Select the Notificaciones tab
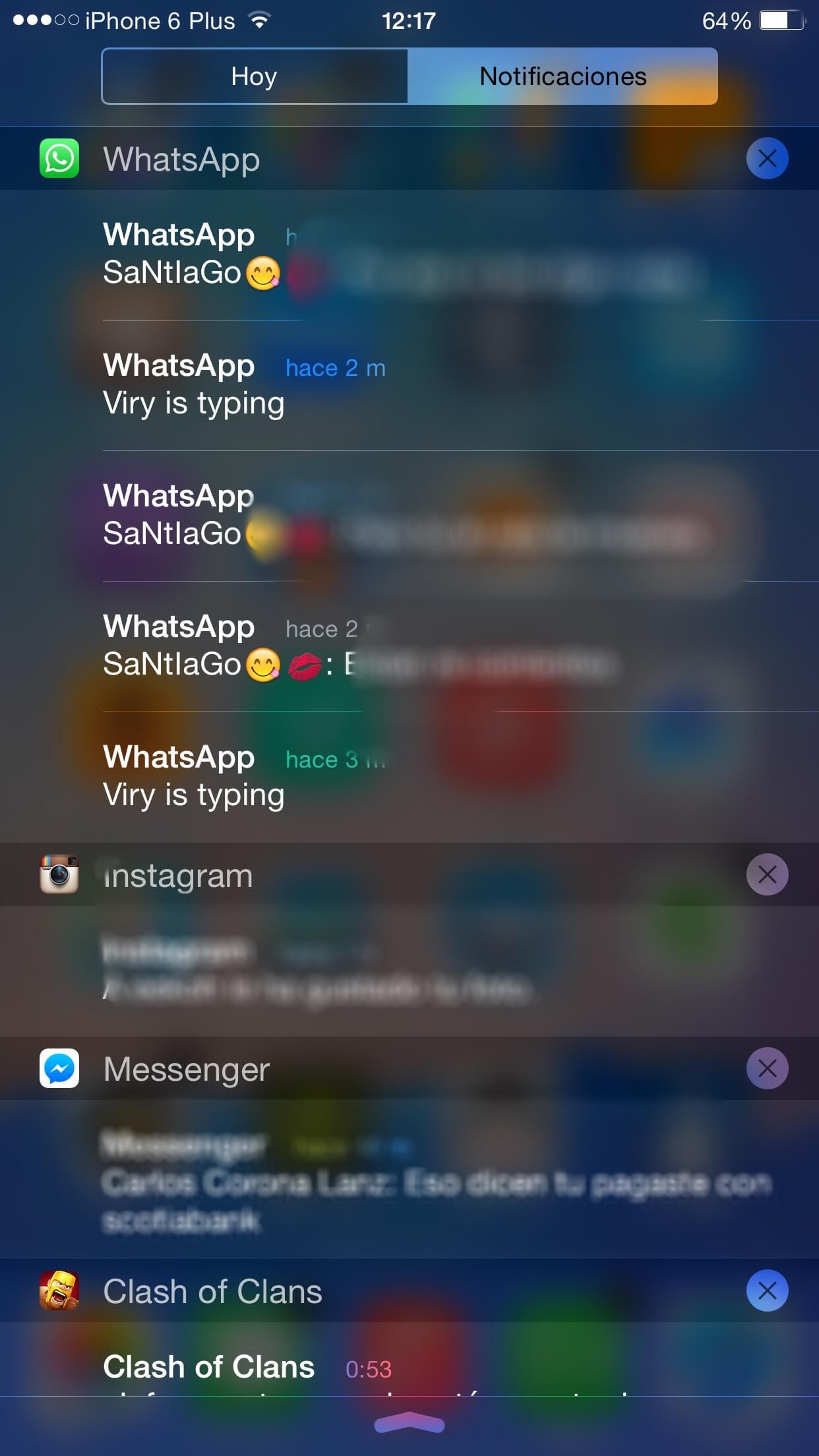Screen dimensions: 819x1456 coord(562,76)
